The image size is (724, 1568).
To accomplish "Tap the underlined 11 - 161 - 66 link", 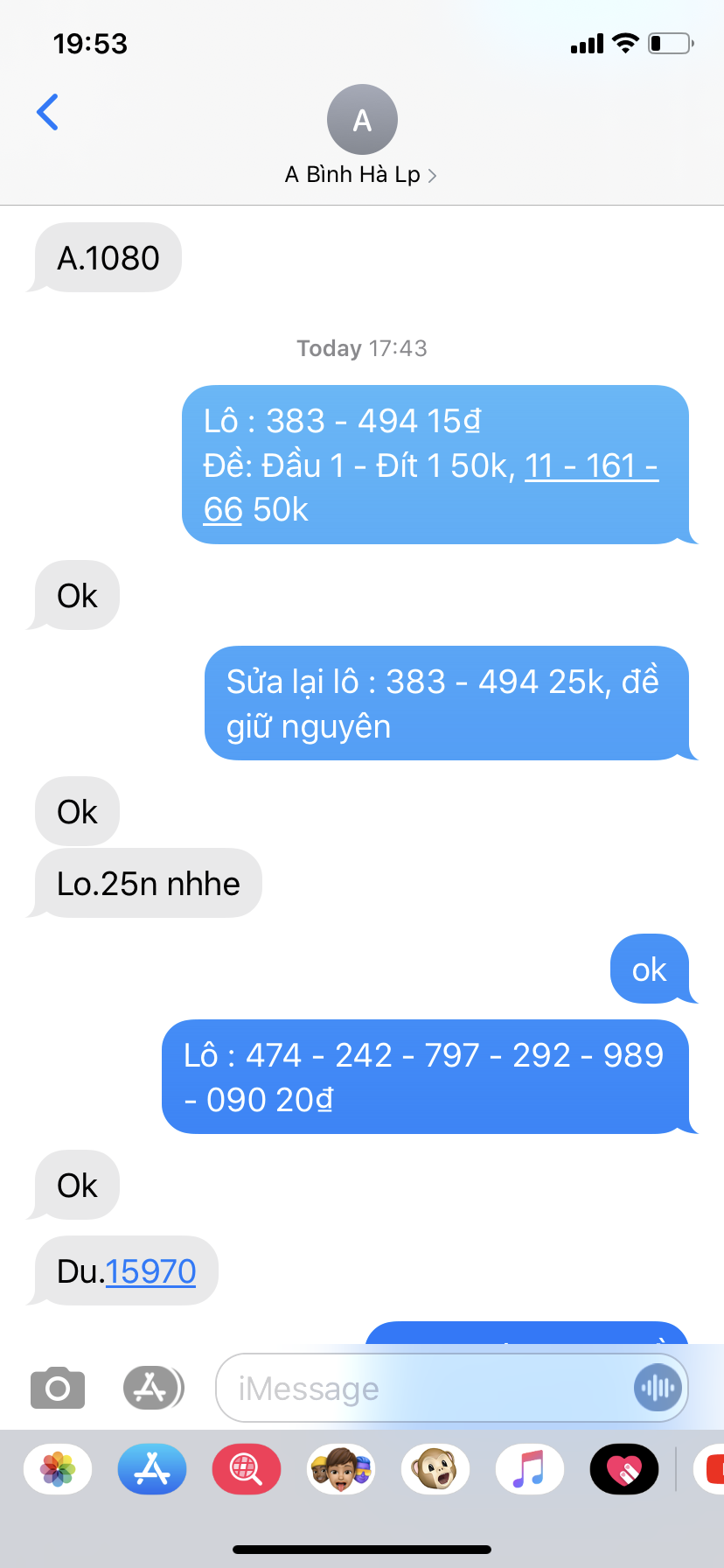I will click(430, 487).
